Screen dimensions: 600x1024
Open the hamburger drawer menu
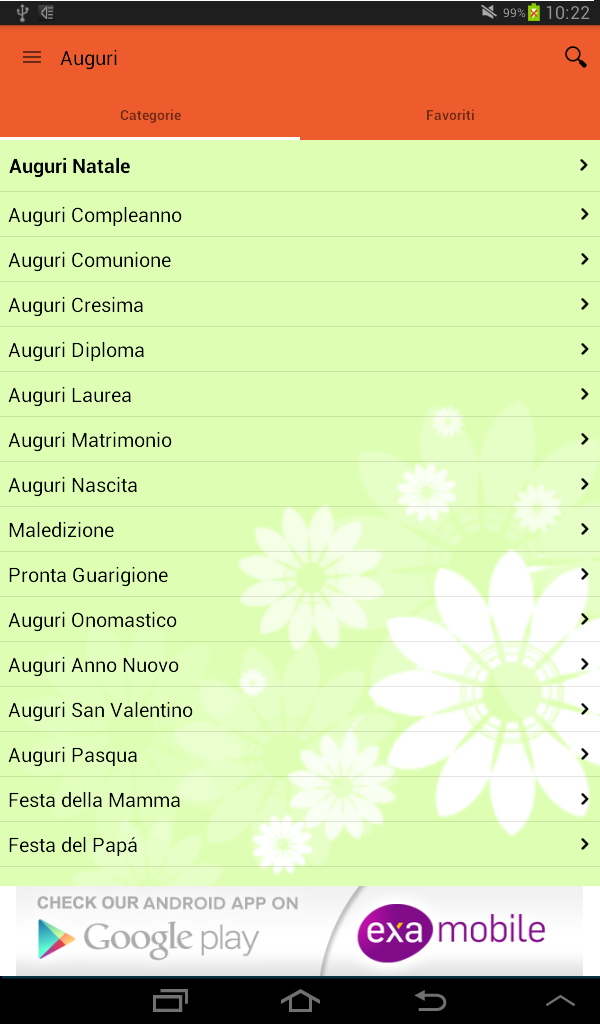coord(32,58)
